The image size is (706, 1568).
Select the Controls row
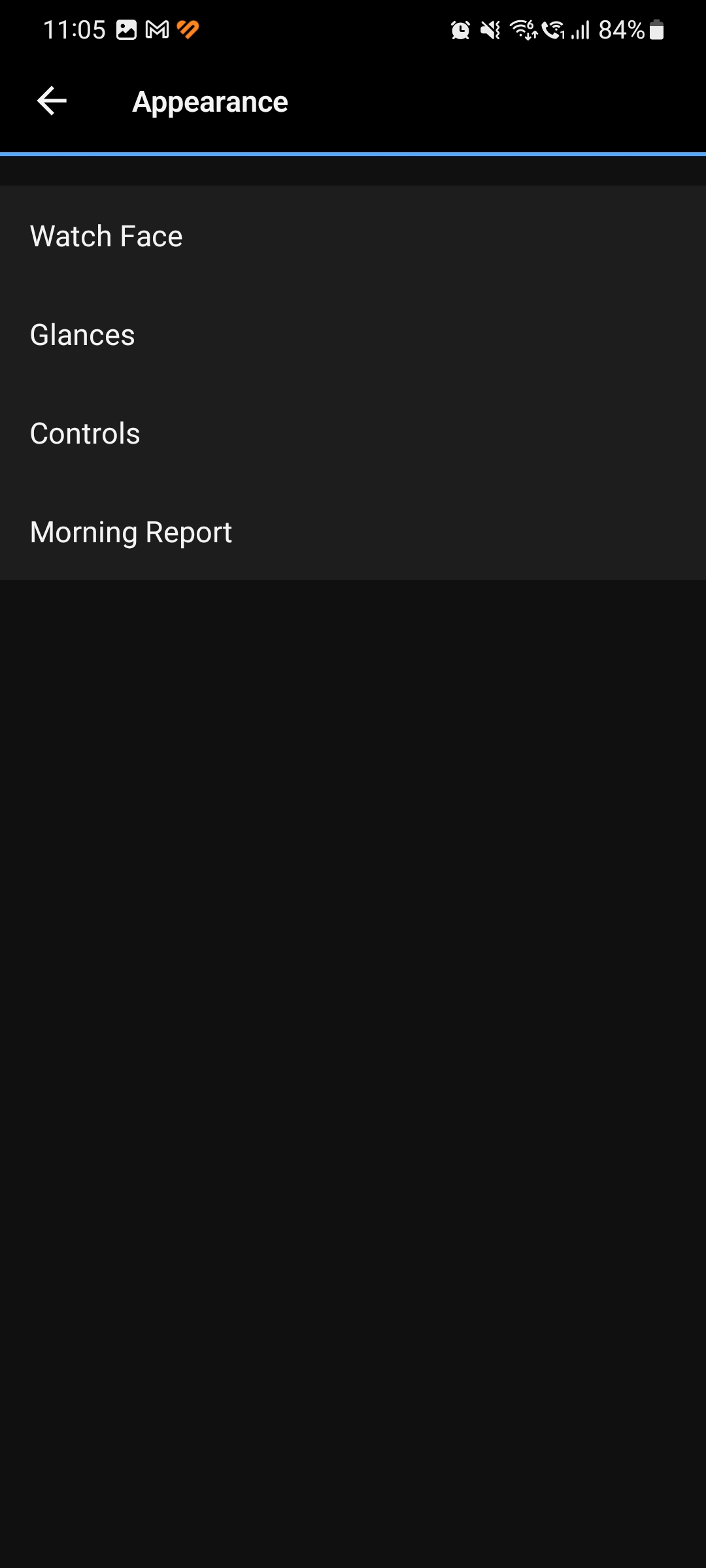coord(353,433)
